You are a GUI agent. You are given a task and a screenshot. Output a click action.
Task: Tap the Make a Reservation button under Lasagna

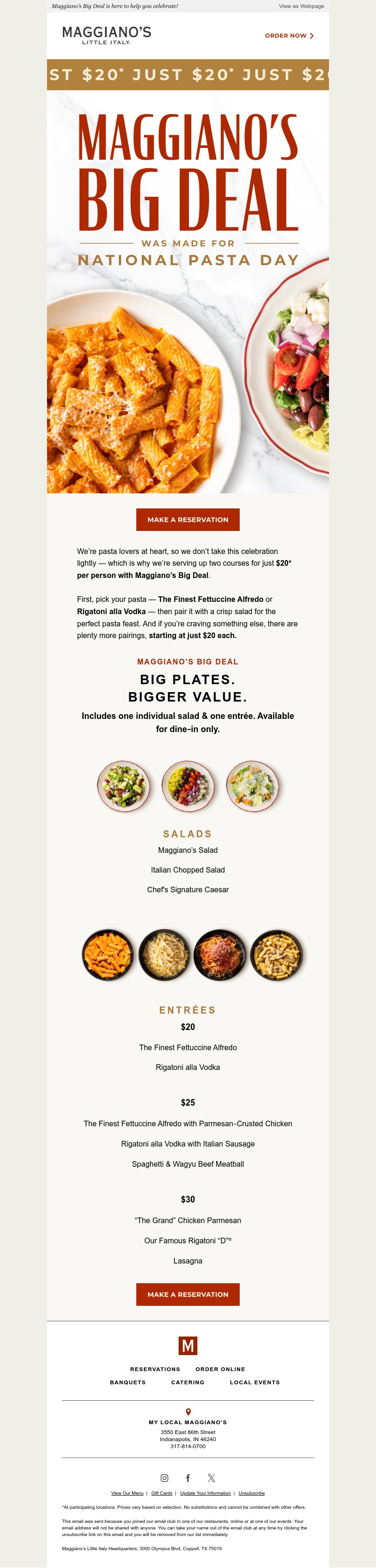[188, 1294]
